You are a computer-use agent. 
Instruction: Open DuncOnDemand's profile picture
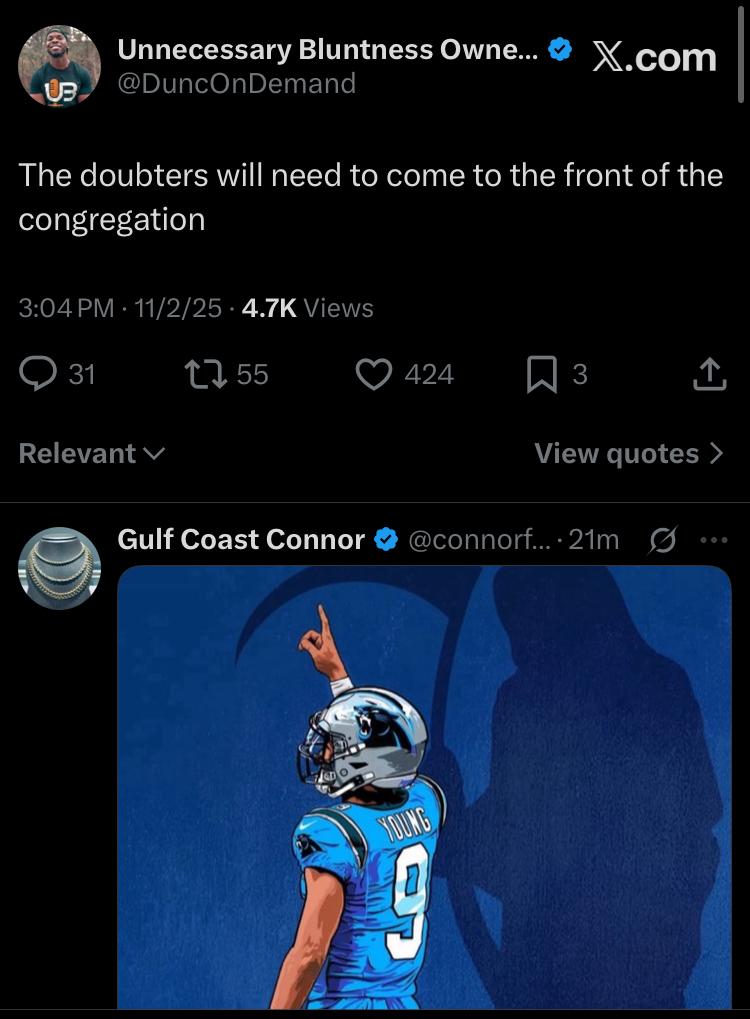(x=60, y=66)
